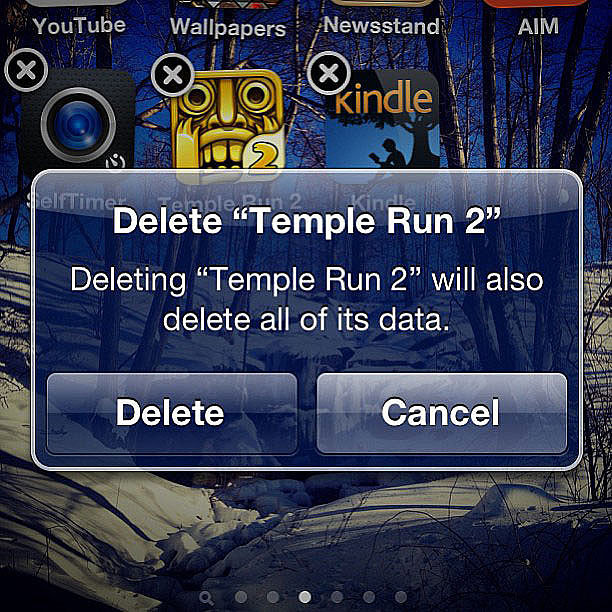Tap the X badge on Temple Run 2
Image resolution: width=612 pixels, height=612 pixels.
tap(175, 74)
